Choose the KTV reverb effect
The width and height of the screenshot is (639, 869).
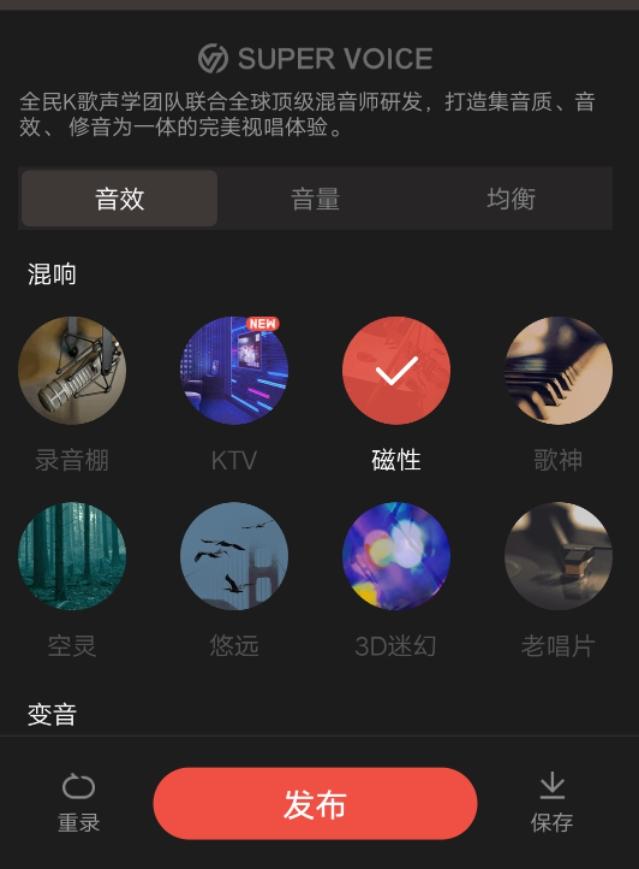234,371
